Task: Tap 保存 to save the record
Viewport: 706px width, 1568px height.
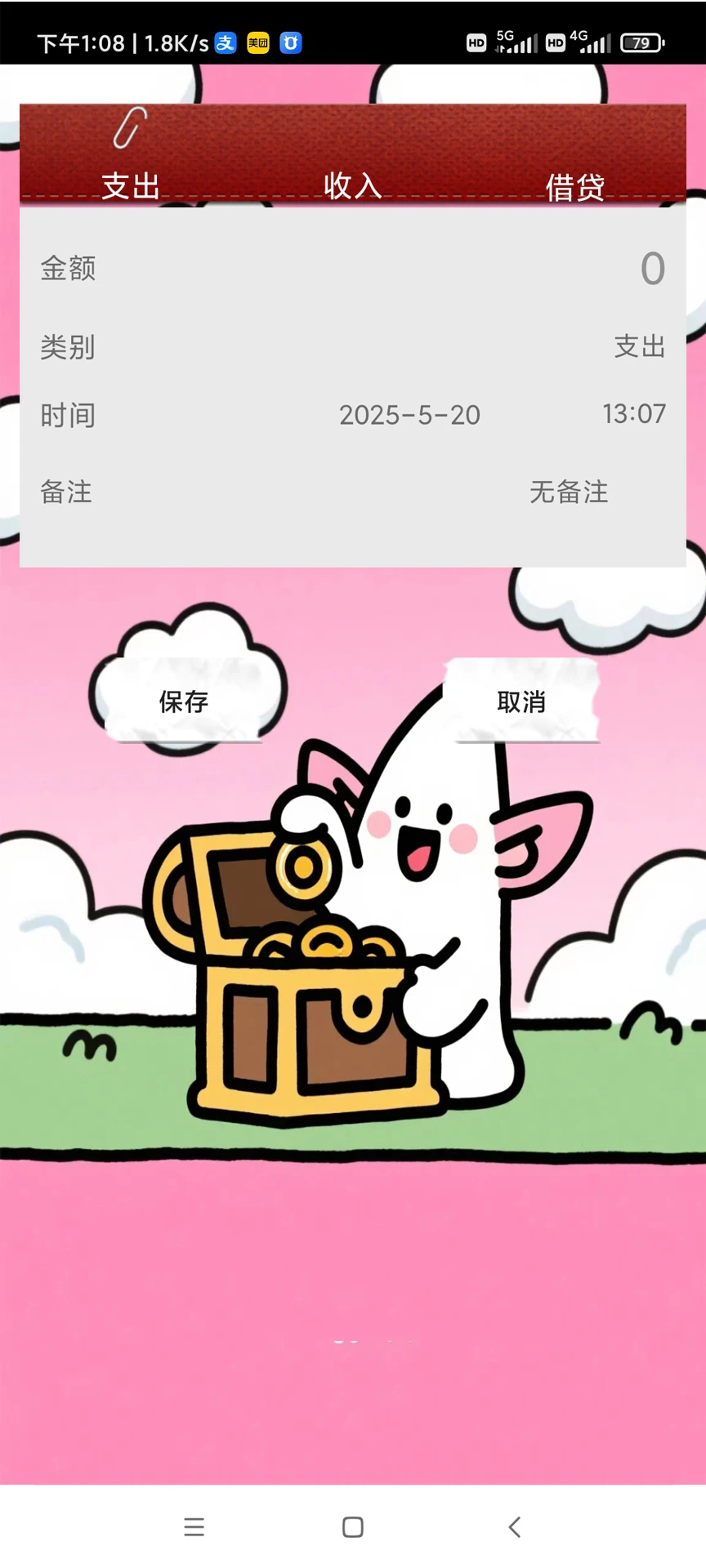Action: pyautogui.click(x=184, y=702)
